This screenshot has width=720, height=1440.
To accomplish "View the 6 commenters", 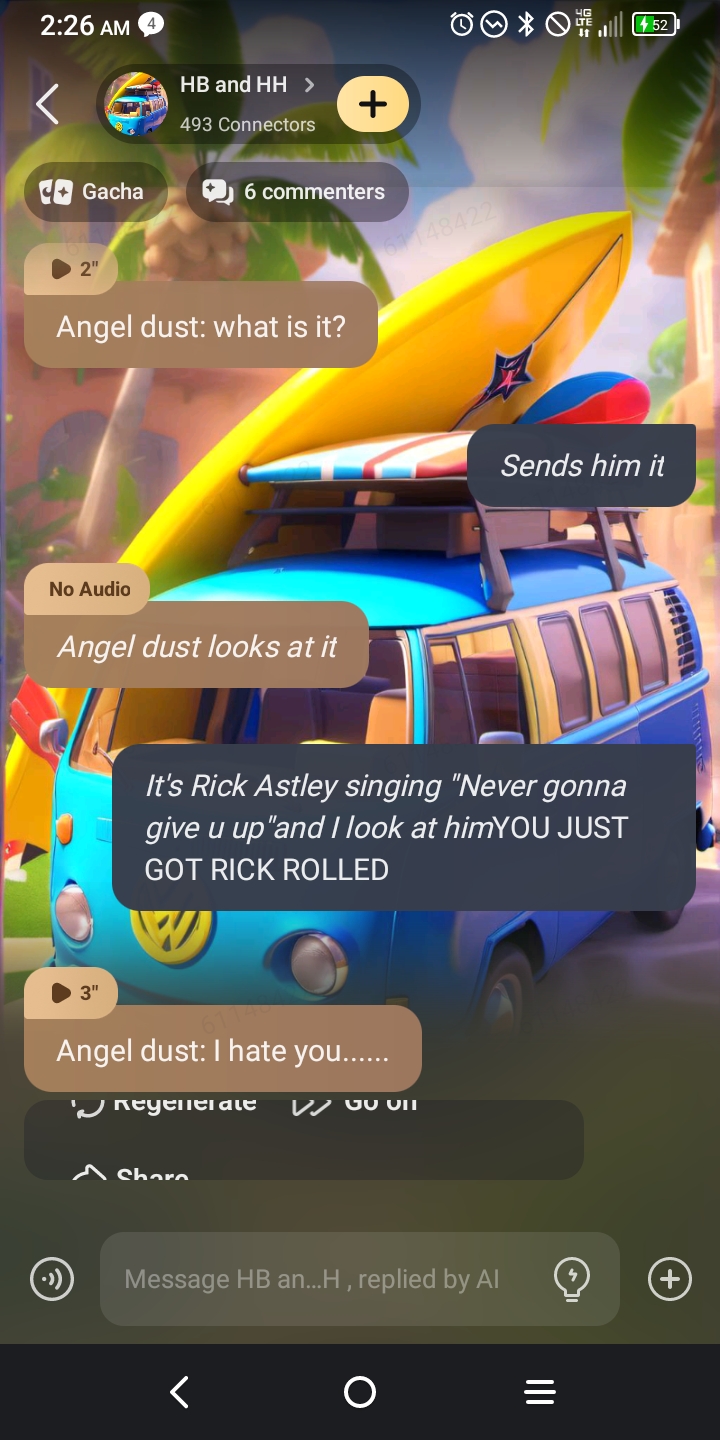I will pyautogui.click(x=297, y=192).
